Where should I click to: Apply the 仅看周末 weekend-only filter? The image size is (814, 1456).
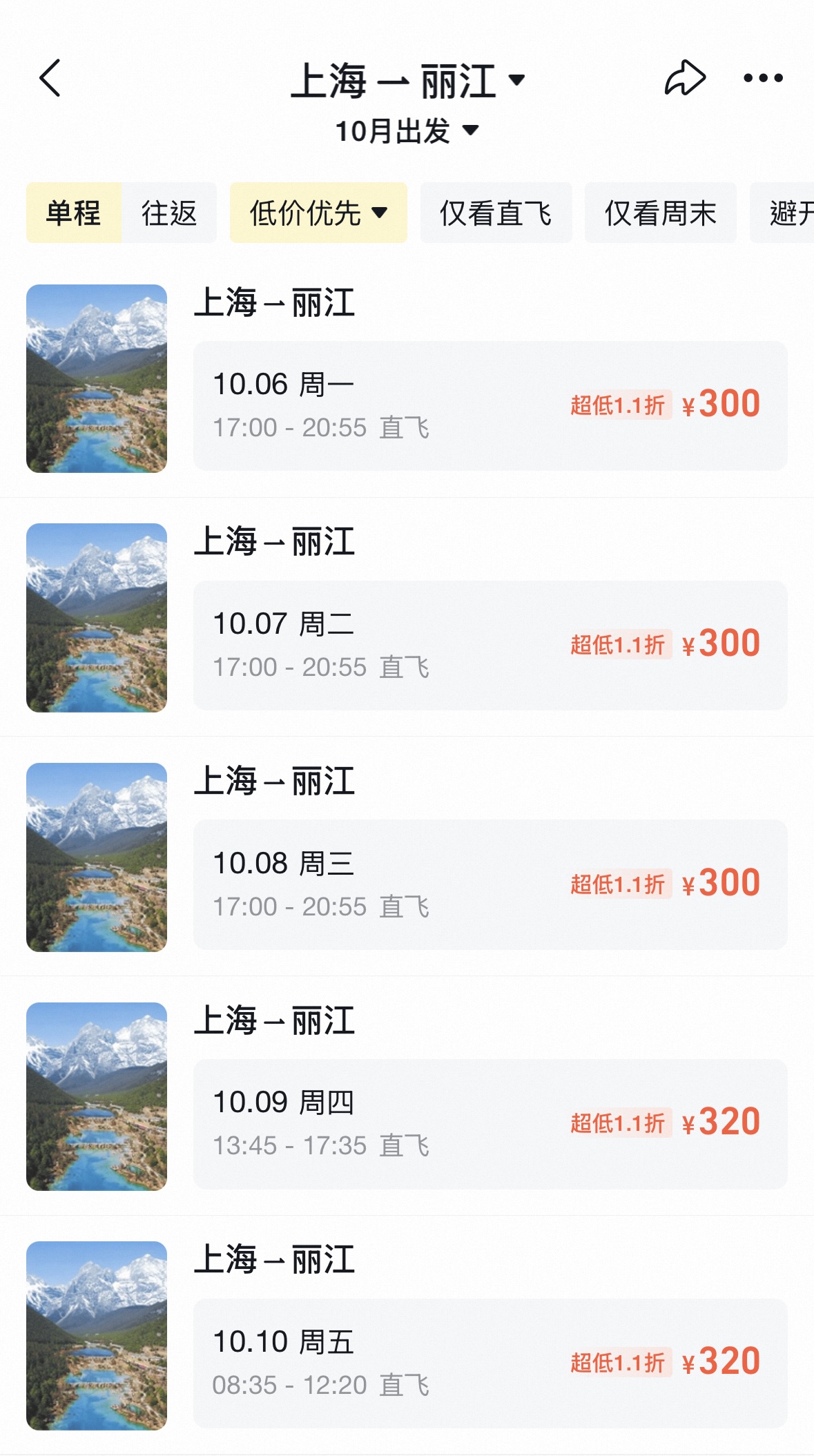click(660, 213)
